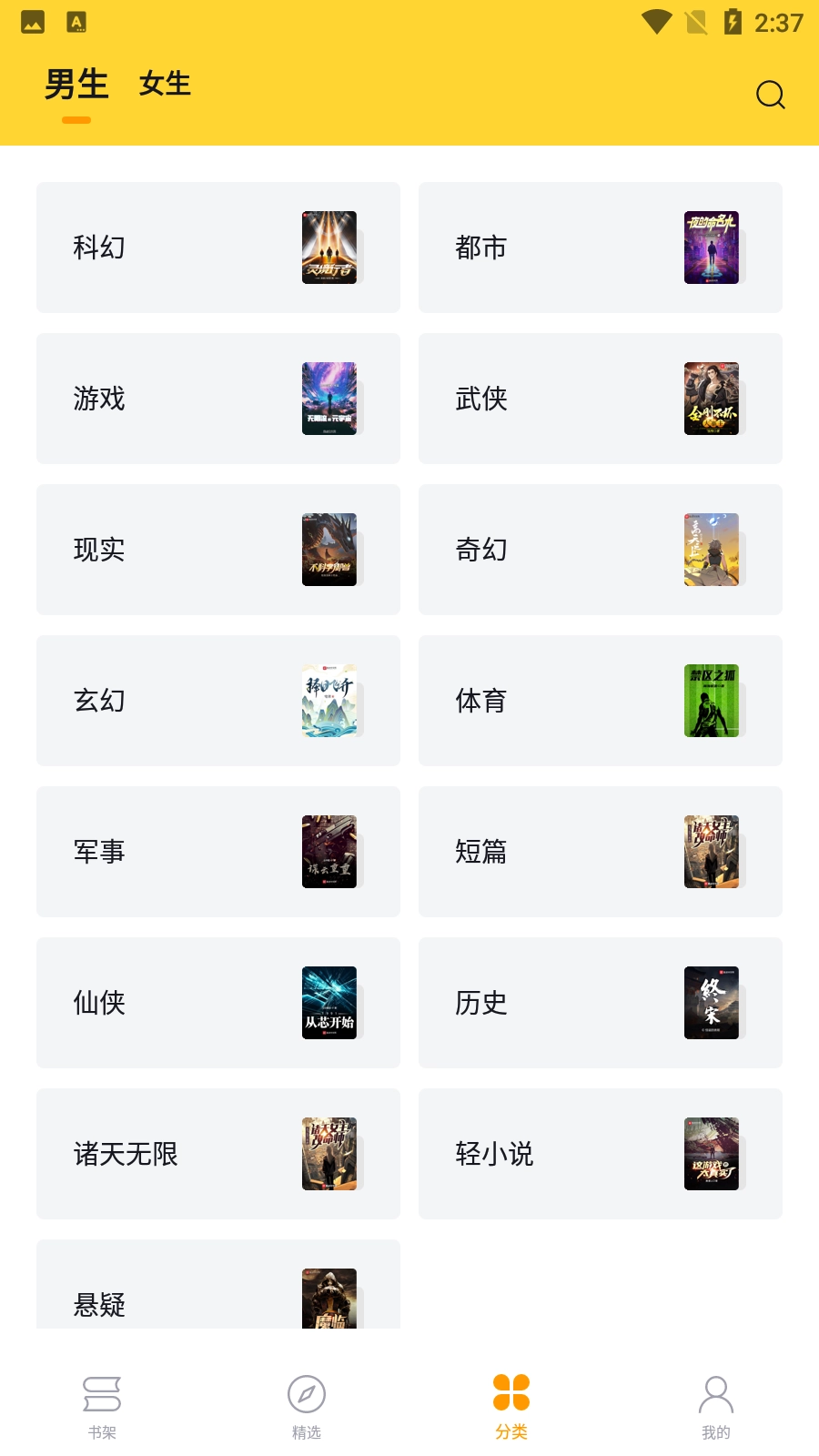
Task: Open the 轻小说 category
Action: click(601, 1153)
